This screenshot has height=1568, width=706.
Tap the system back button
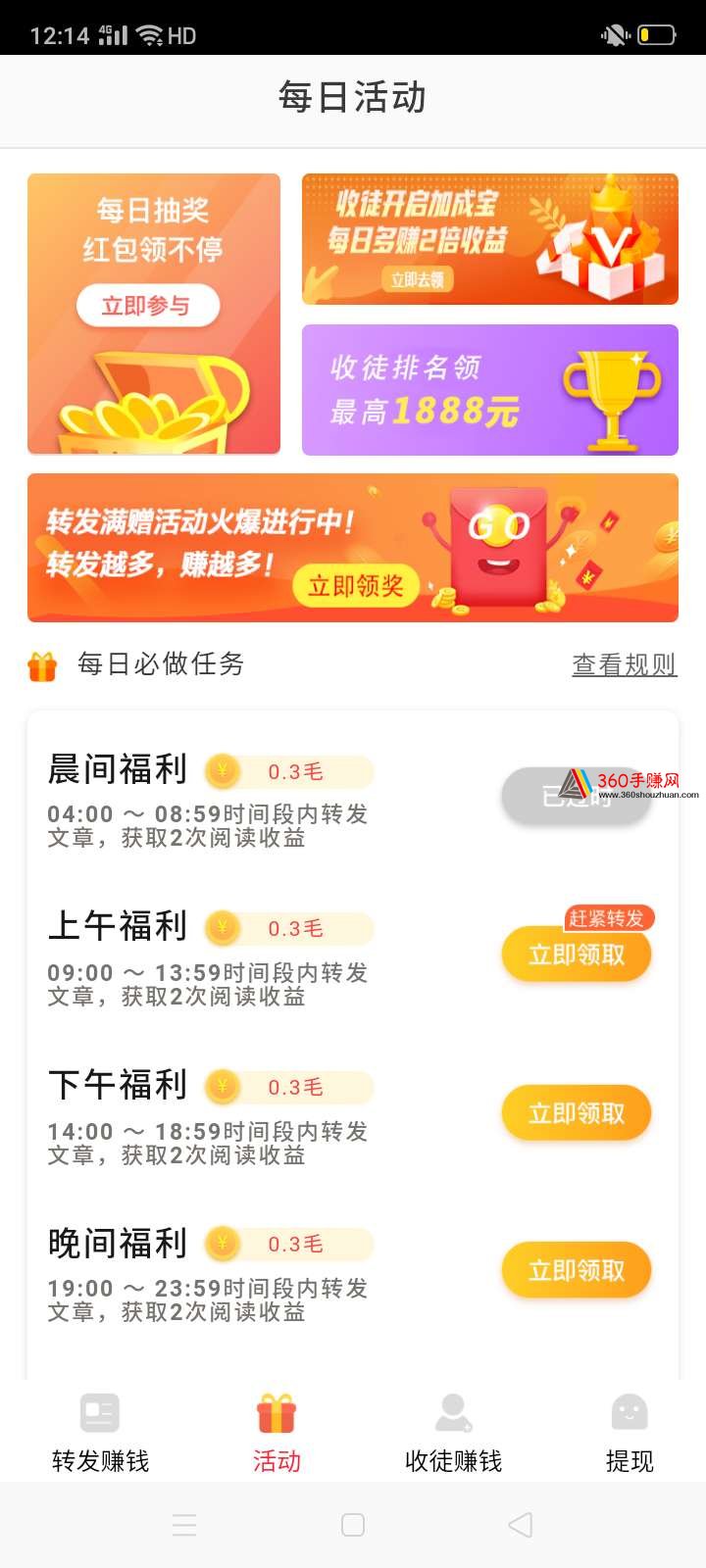click(x=521, y=1525)
